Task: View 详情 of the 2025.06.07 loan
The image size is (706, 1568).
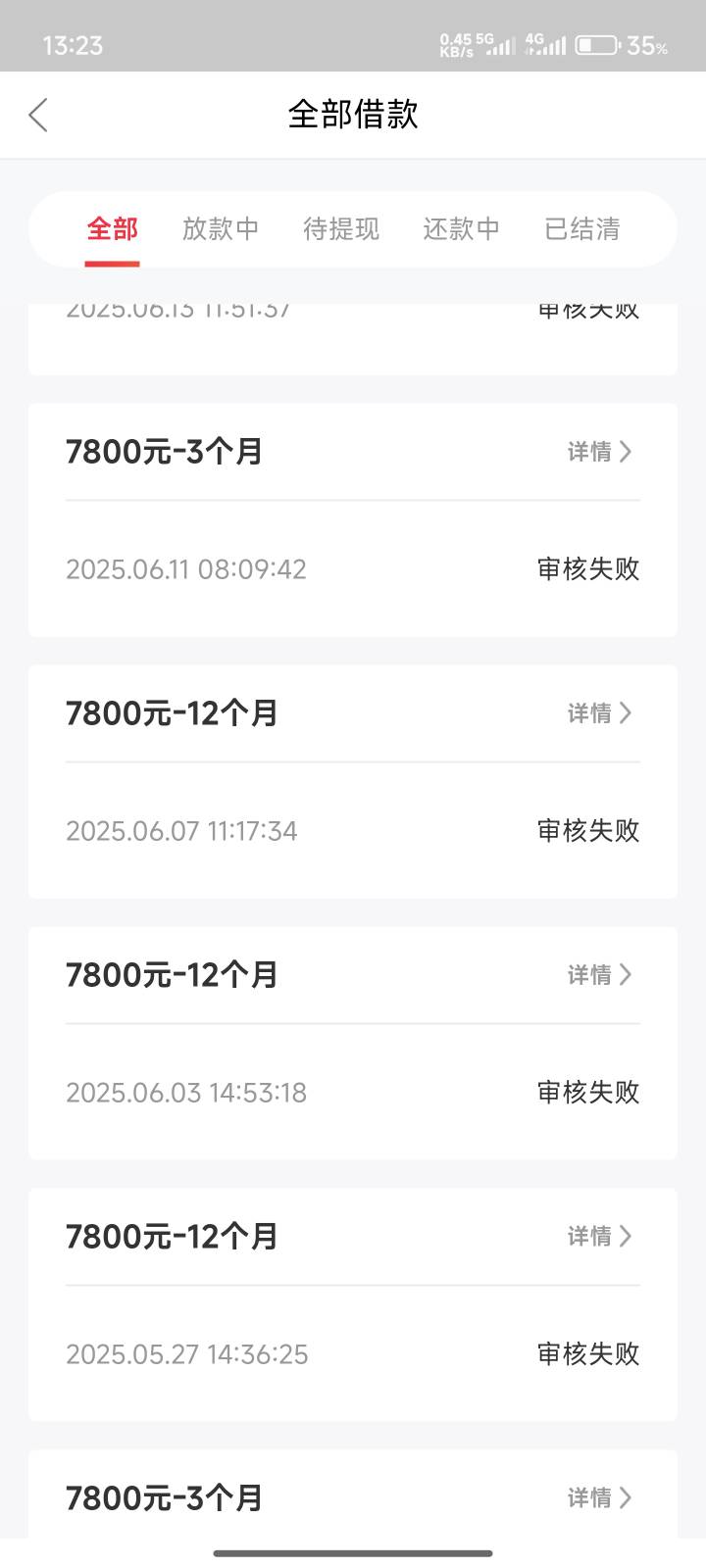Action: pyautogui.click(x=599, y=713)
